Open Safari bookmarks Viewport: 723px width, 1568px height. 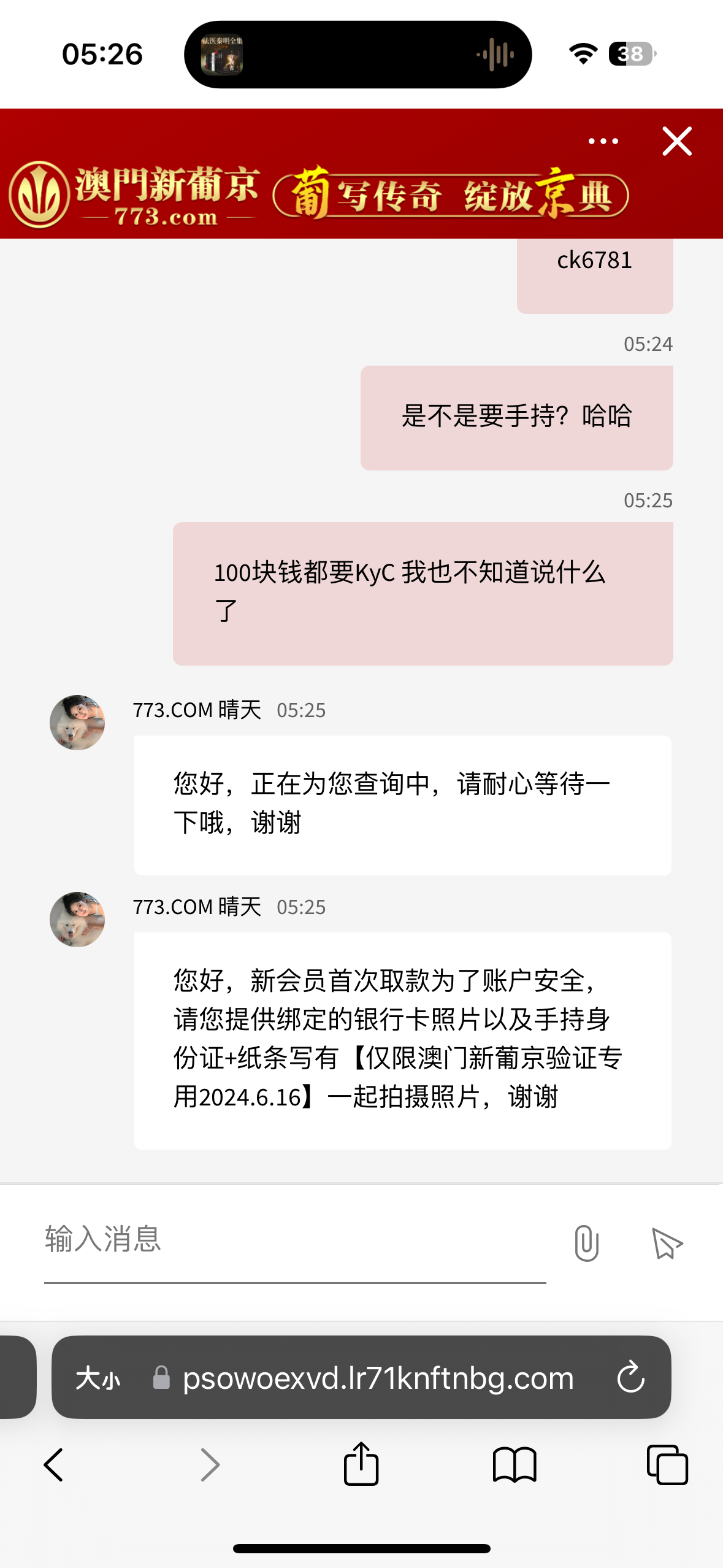[x=514, y=1465]
